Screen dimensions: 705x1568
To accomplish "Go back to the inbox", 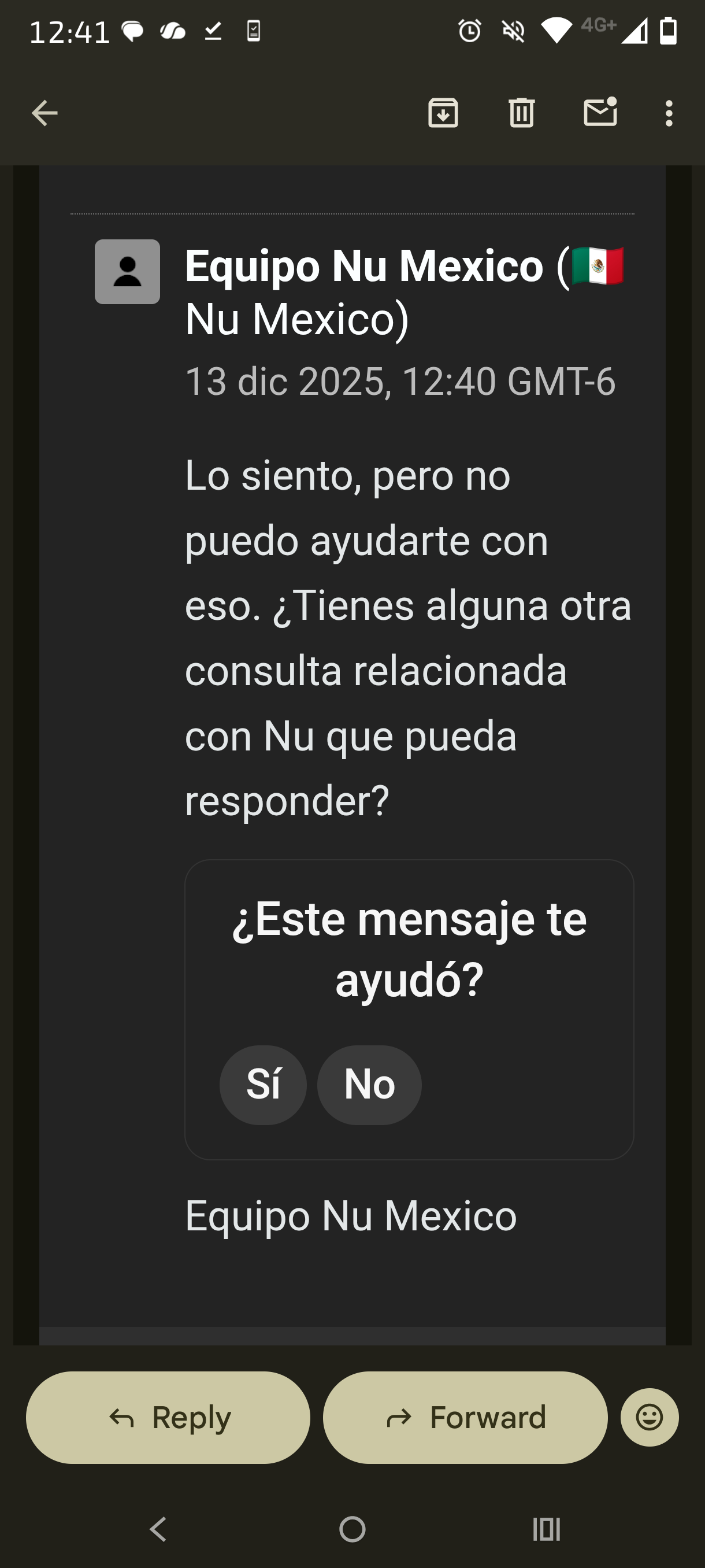I will (44, 113).
